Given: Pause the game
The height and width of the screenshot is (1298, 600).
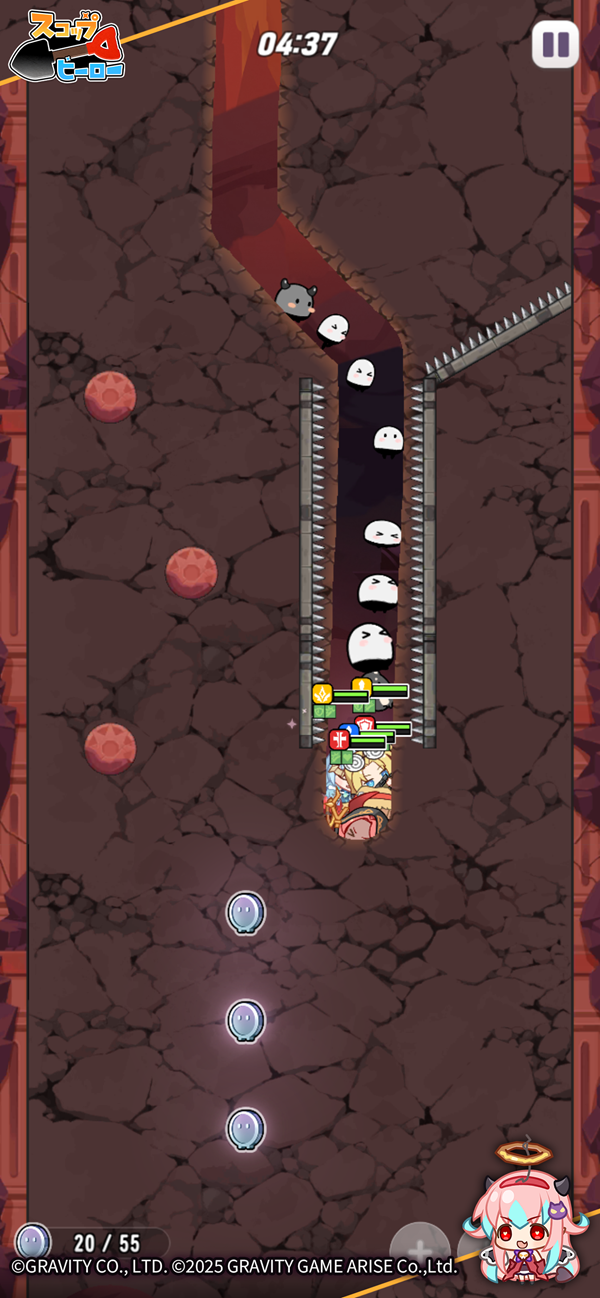Looking at the screenshot, I should 555,45.
